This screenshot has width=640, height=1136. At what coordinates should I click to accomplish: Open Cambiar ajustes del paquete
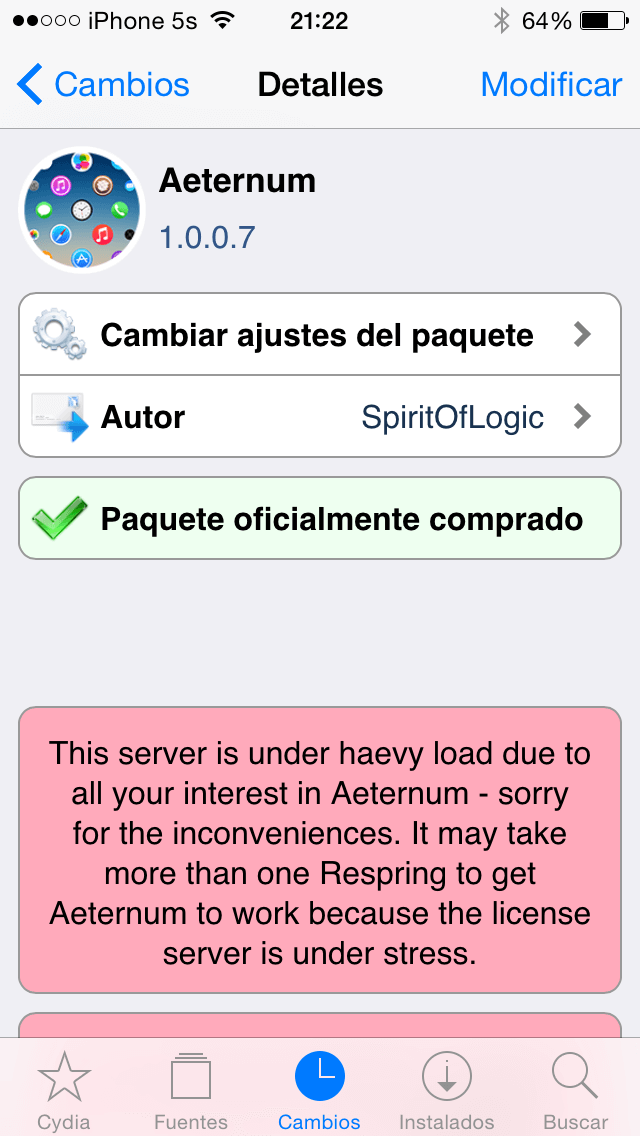[320, 335]
